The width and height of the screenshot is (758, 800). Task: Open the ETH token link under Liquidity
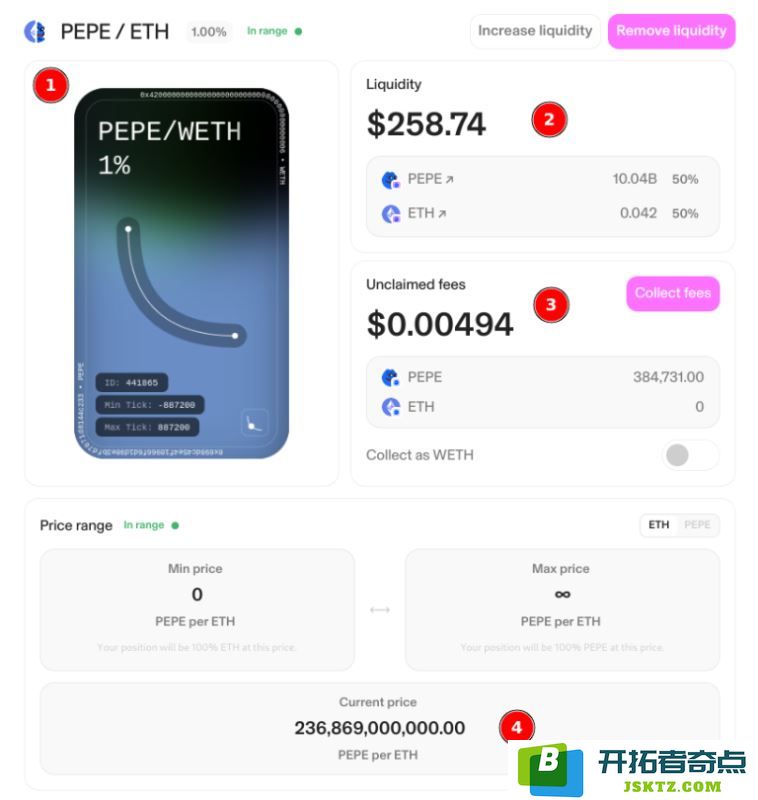(x=425, y=213)
